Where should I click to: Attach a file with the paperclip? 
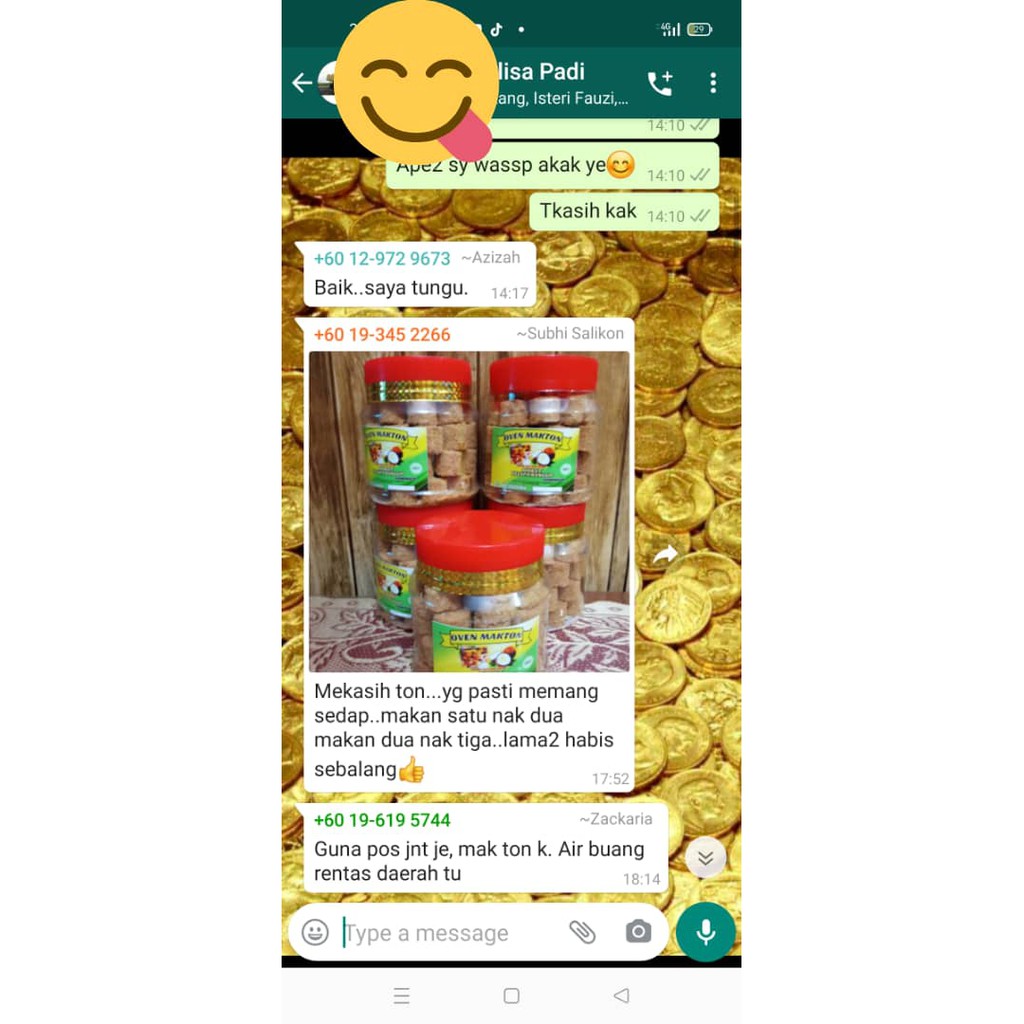pyautogui.click(x=582, y=932)
